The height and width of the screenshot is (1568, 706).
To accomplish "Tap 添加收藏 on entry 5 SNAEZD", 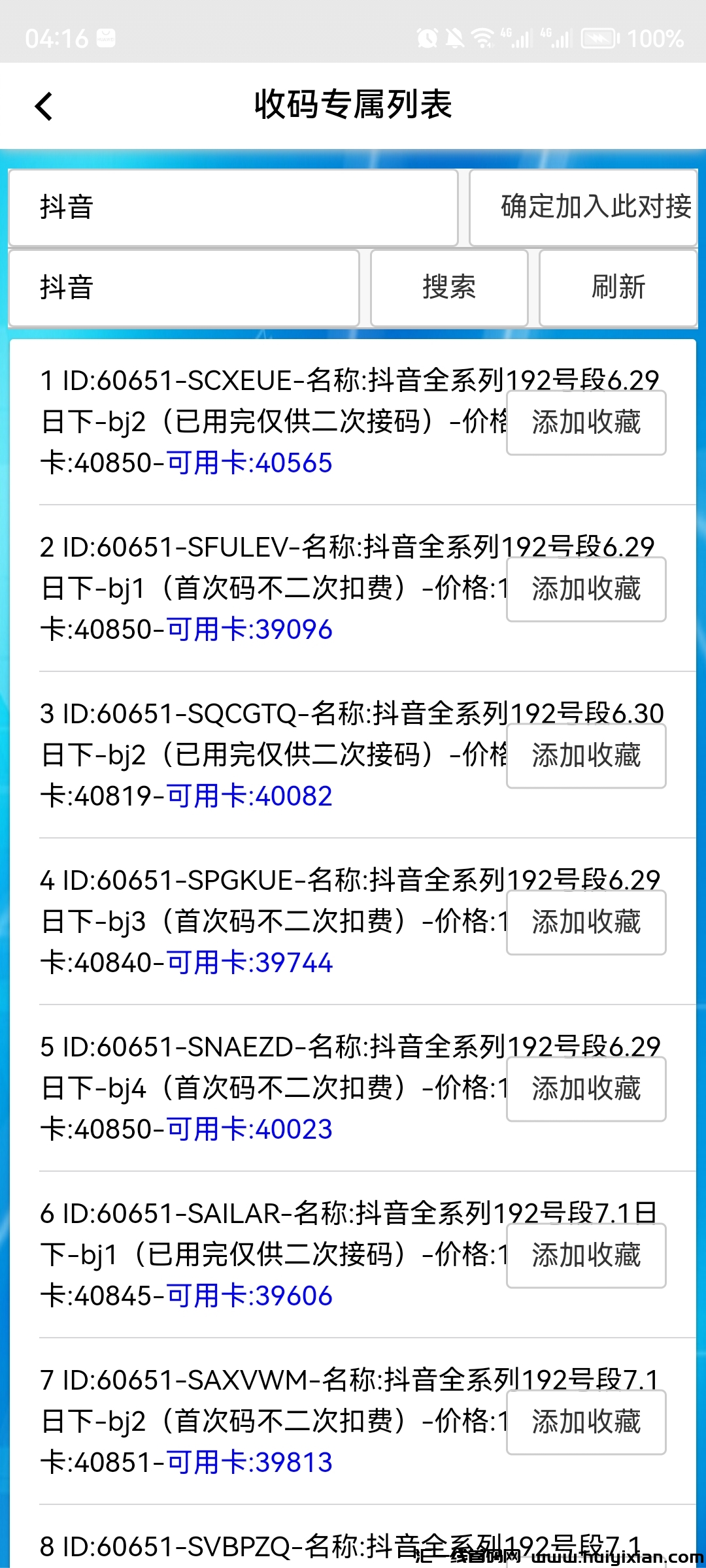I will point(586,1089).
